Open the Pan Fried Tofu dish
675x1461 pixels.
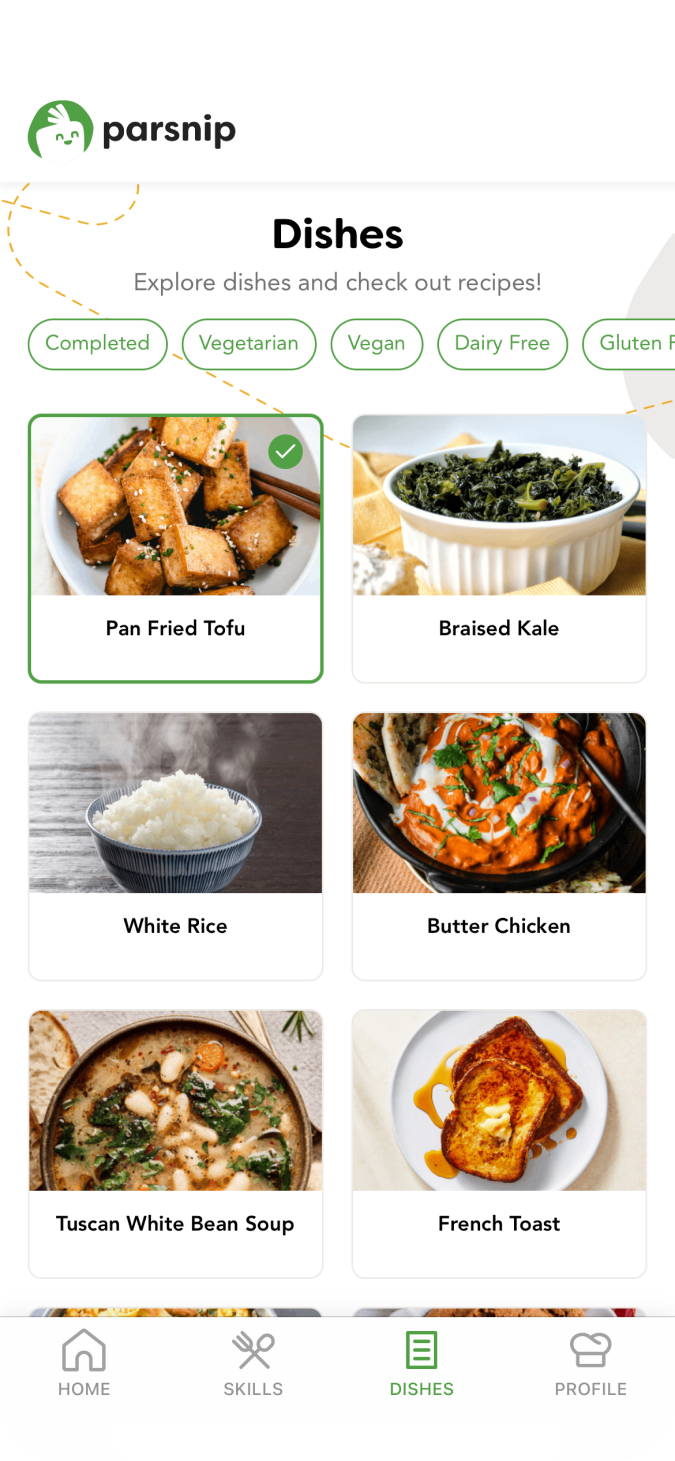175,548
